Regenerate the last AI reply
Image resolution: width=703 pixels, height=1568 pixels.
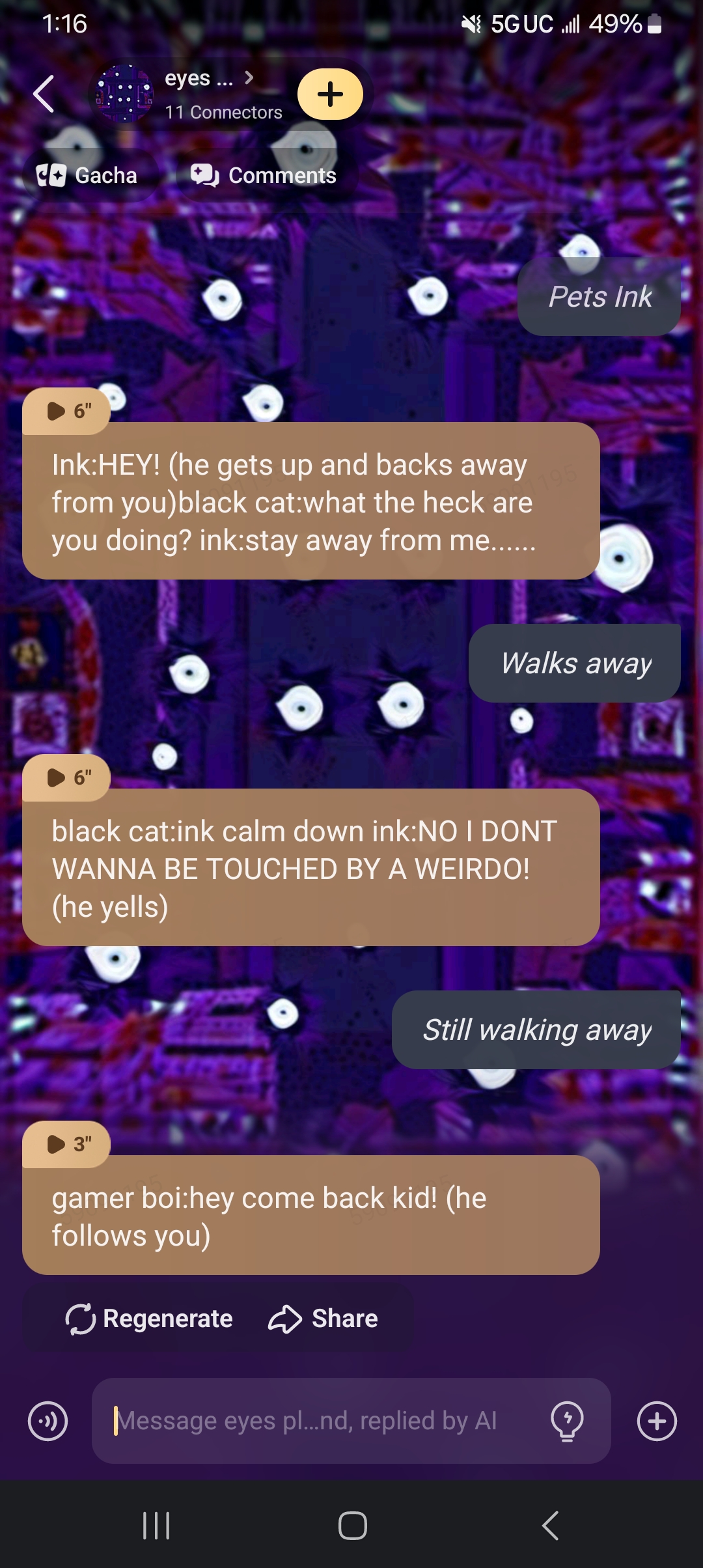[149, 1319]
